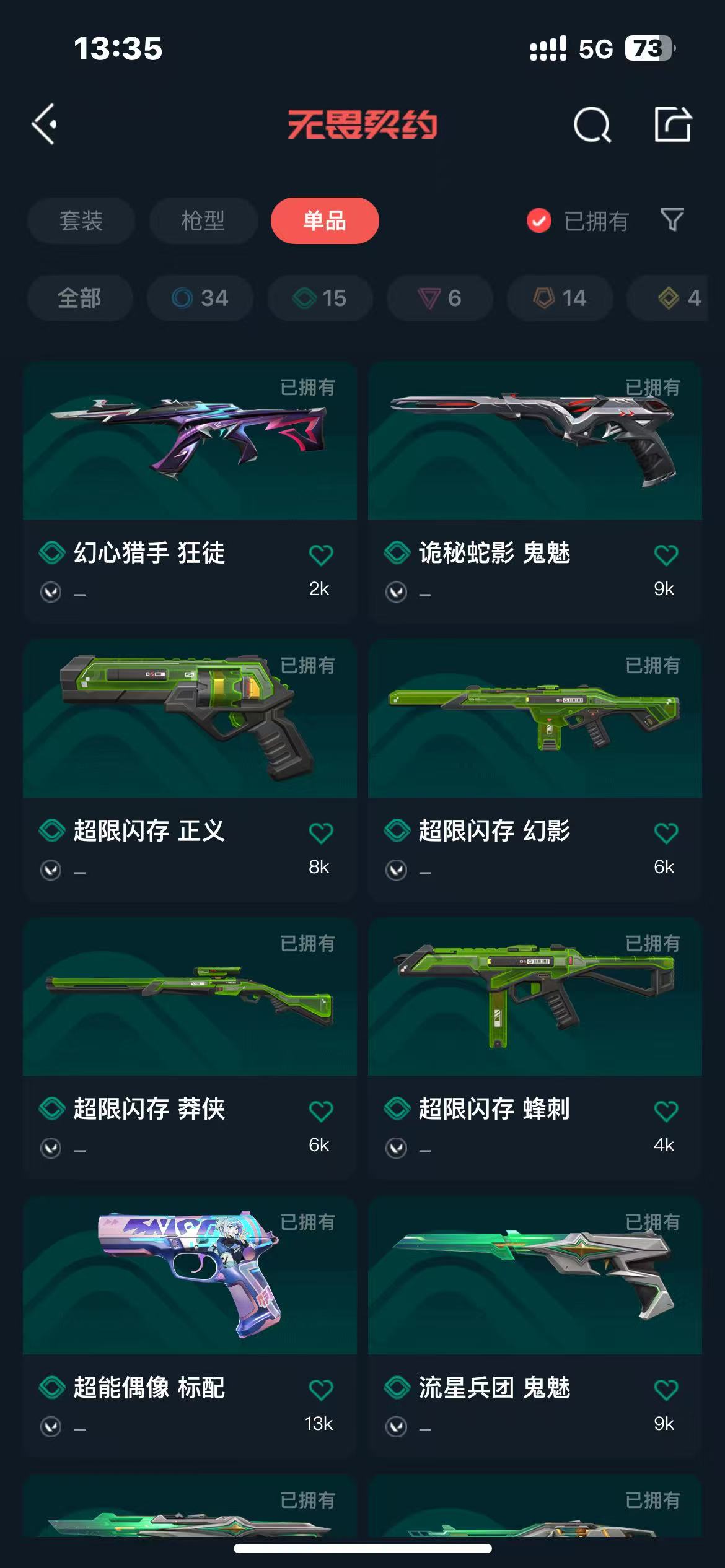The height and width of the screenshot is (1568, 725).
Task: Switch to the 枪型 tab
Action: 203,221
